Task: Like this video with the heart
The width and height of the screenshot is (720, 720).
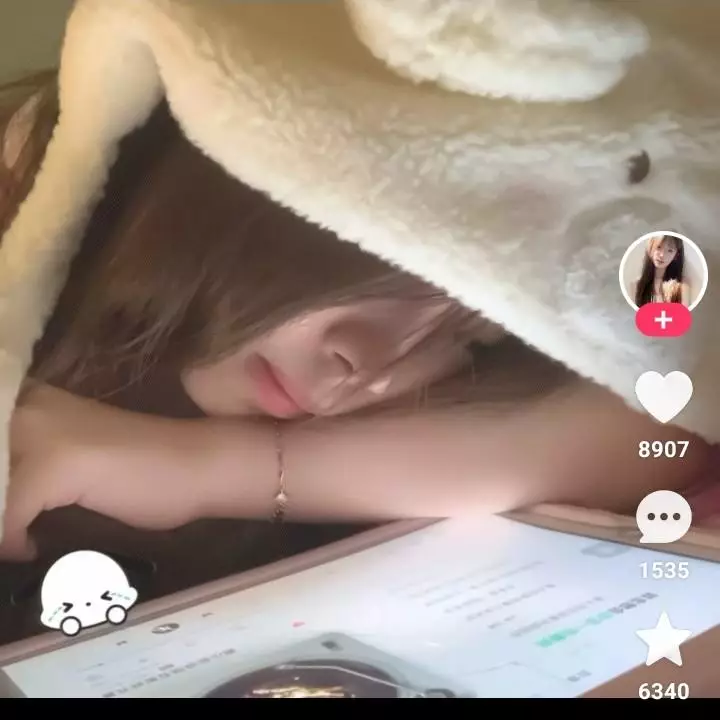Action: click(664, 397)
